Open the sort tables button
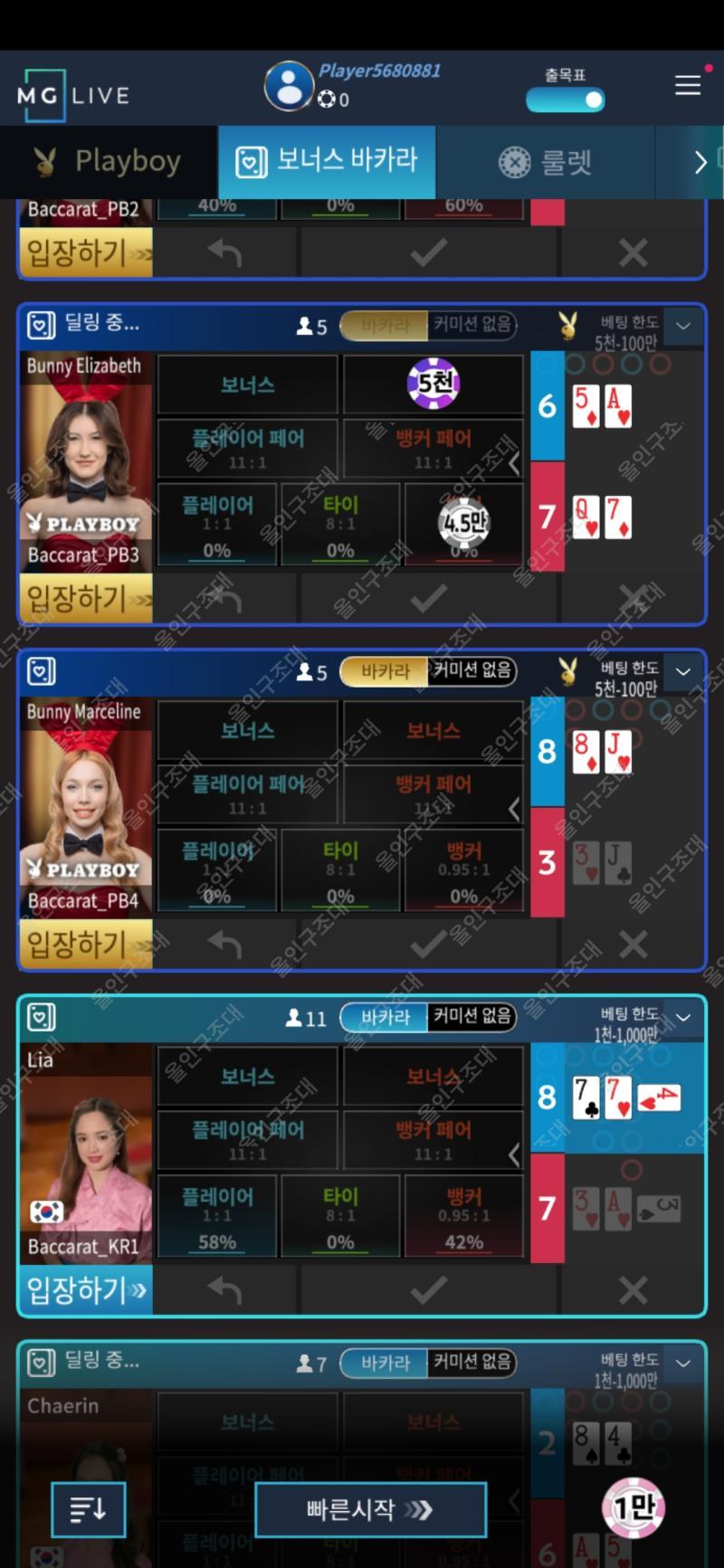724x1568 pixels. point(88,1509)
